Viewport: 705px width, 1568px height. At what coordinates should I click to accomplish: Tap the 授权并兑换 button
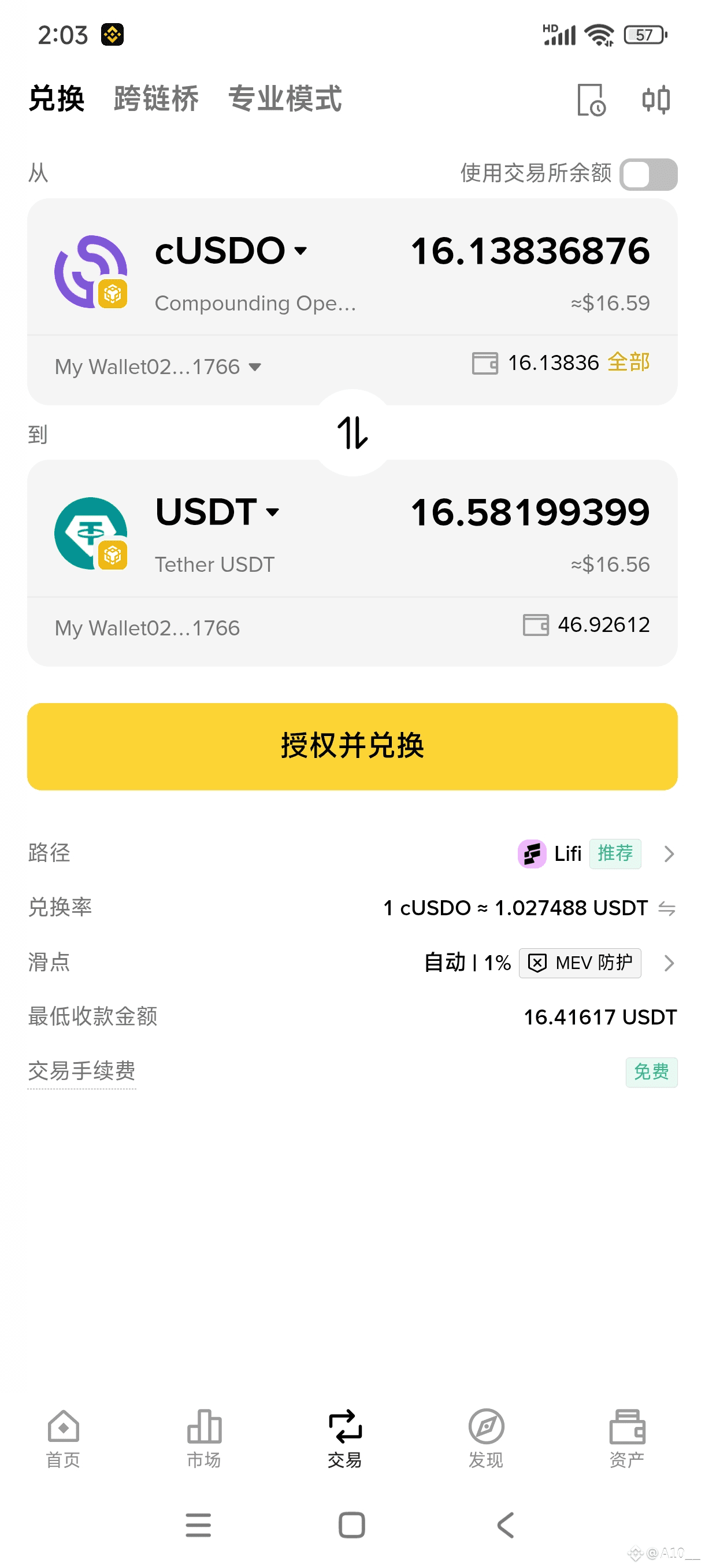click(352, 746)
